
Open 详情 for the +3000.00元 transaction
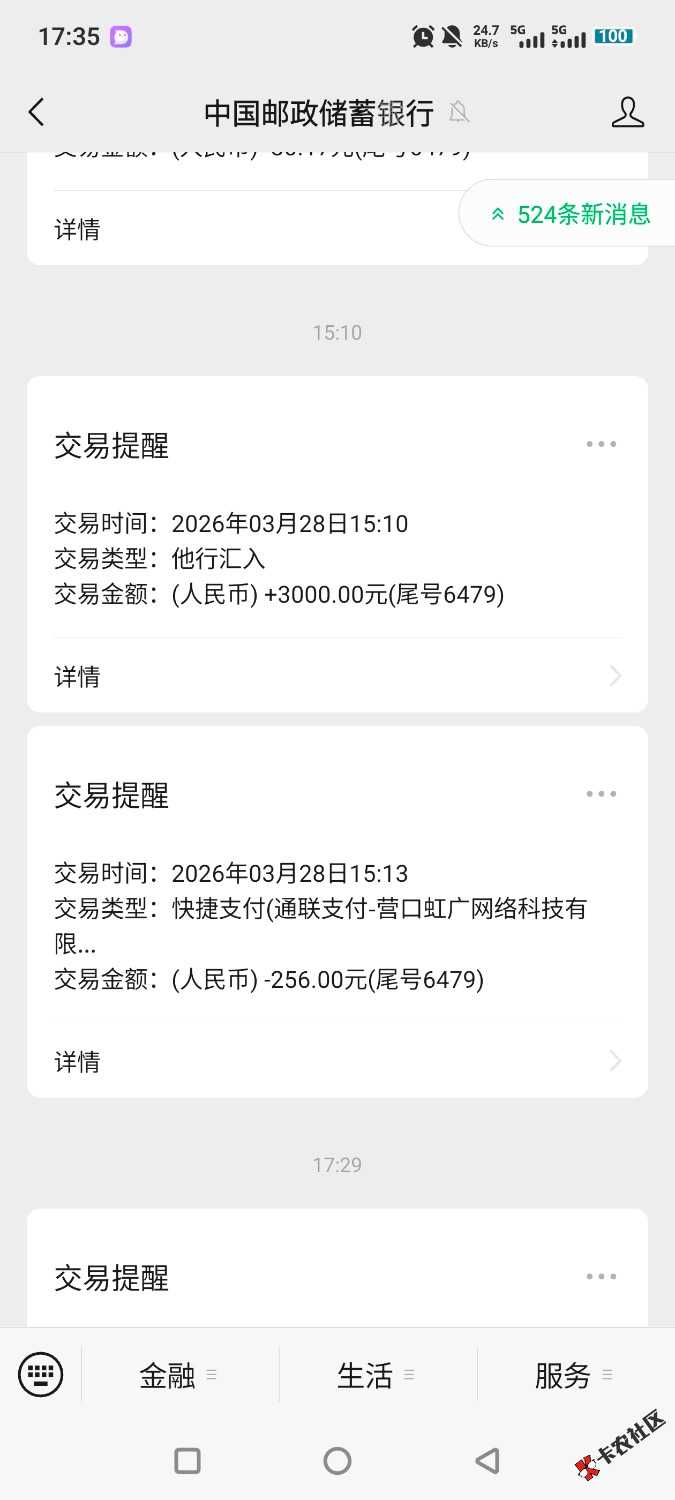[337, 677]
